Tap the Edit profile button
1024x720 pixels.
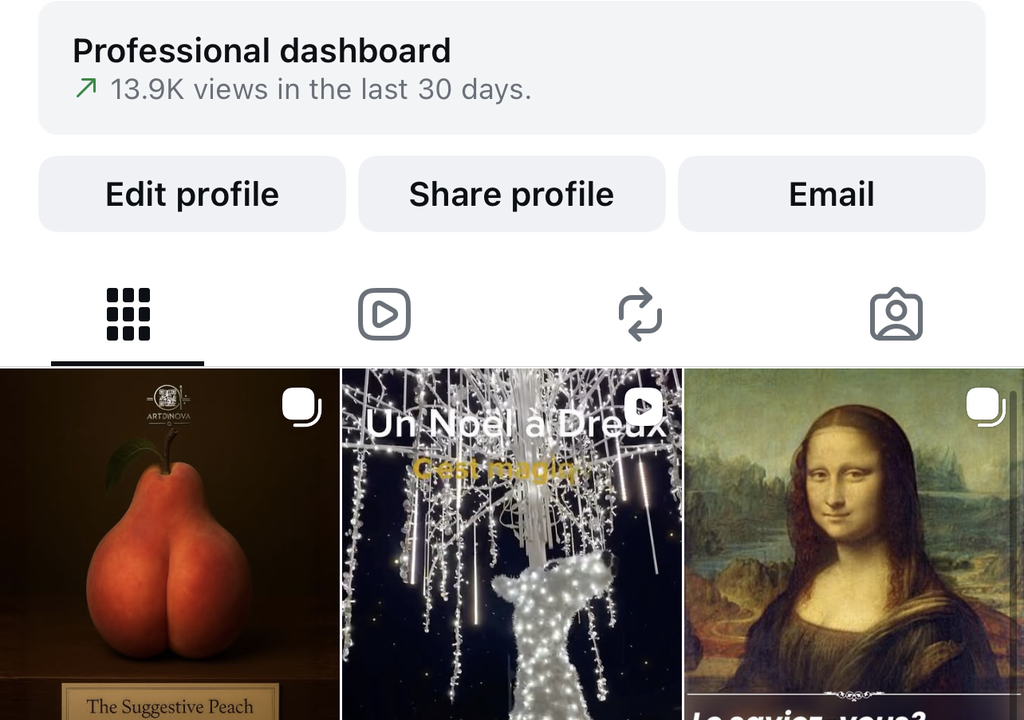coord(192,194)
